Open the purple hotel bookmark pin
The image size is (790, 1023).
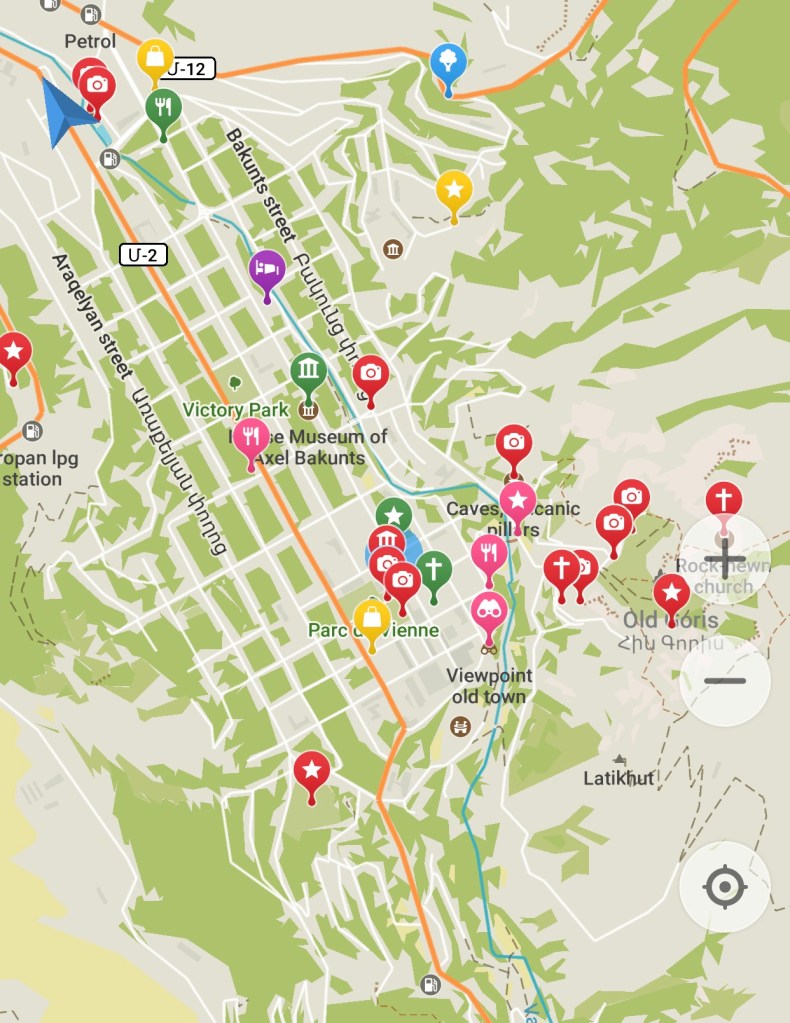267,268
